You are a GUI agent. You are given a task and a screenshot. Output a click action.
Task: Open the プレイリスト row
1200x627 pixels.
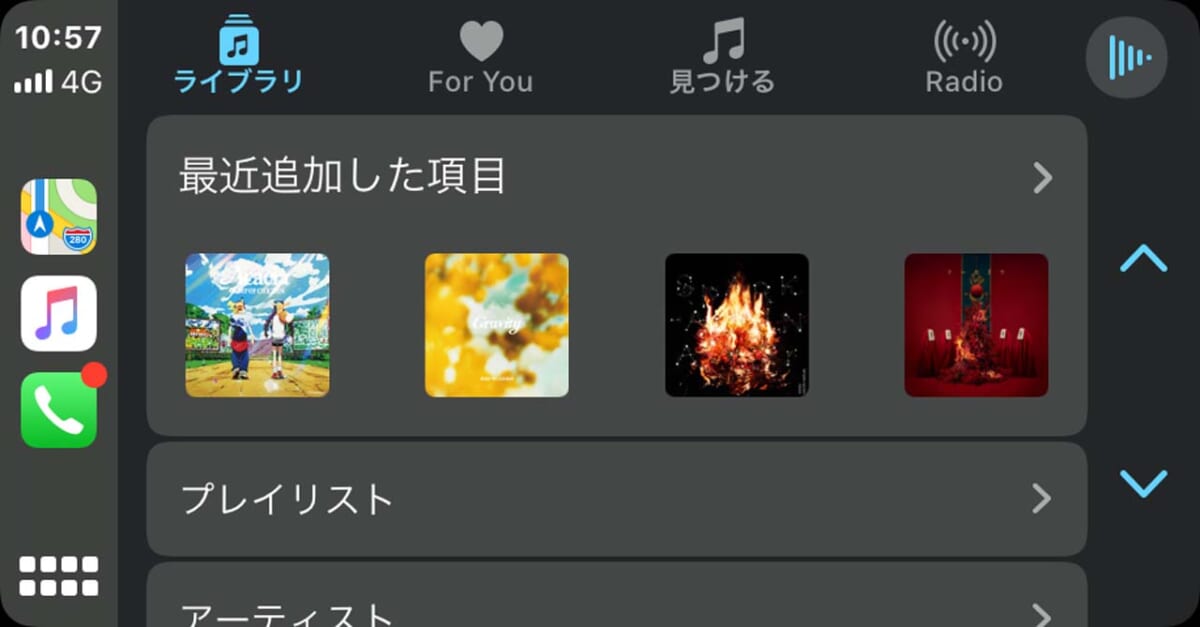(616, 499)
